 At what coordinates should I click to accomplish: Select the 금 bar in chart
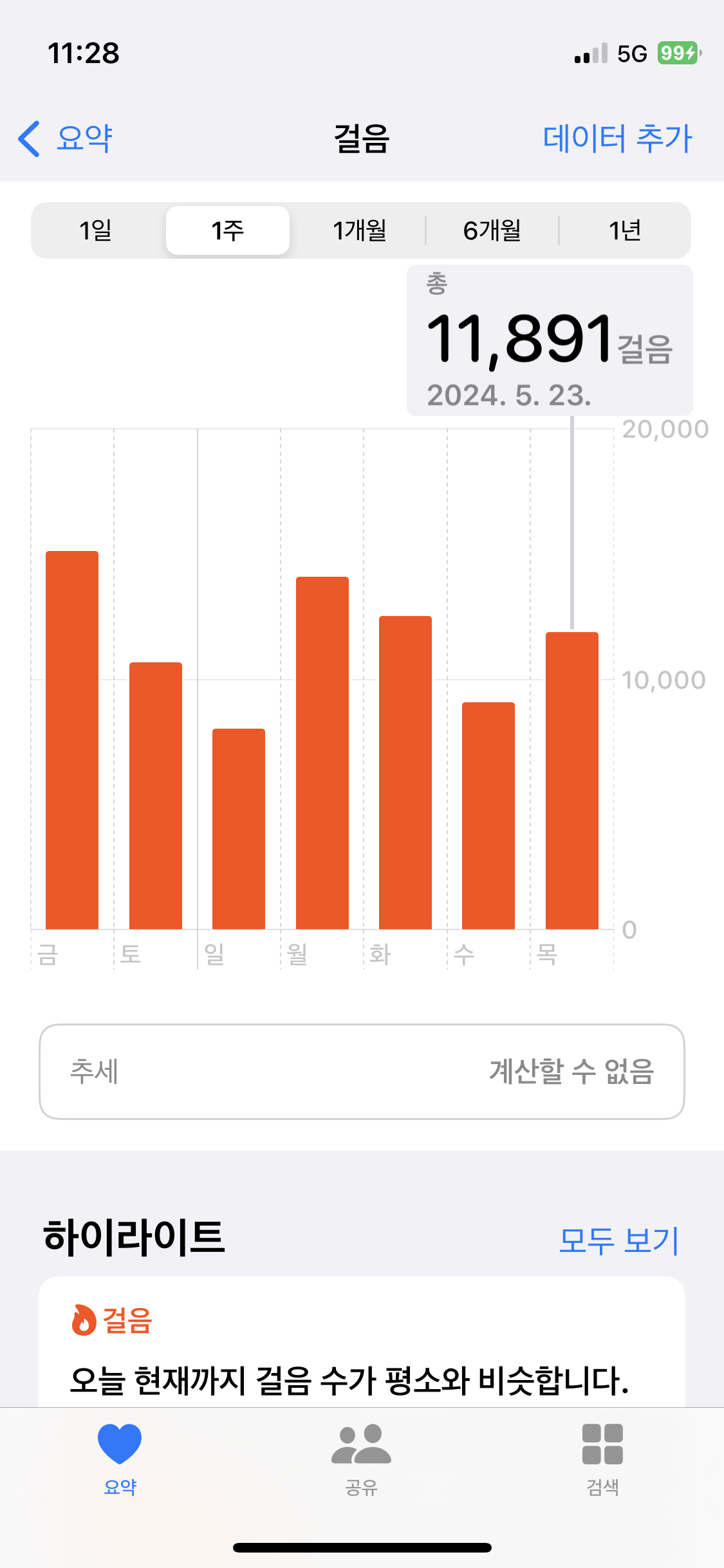(72, 740)
